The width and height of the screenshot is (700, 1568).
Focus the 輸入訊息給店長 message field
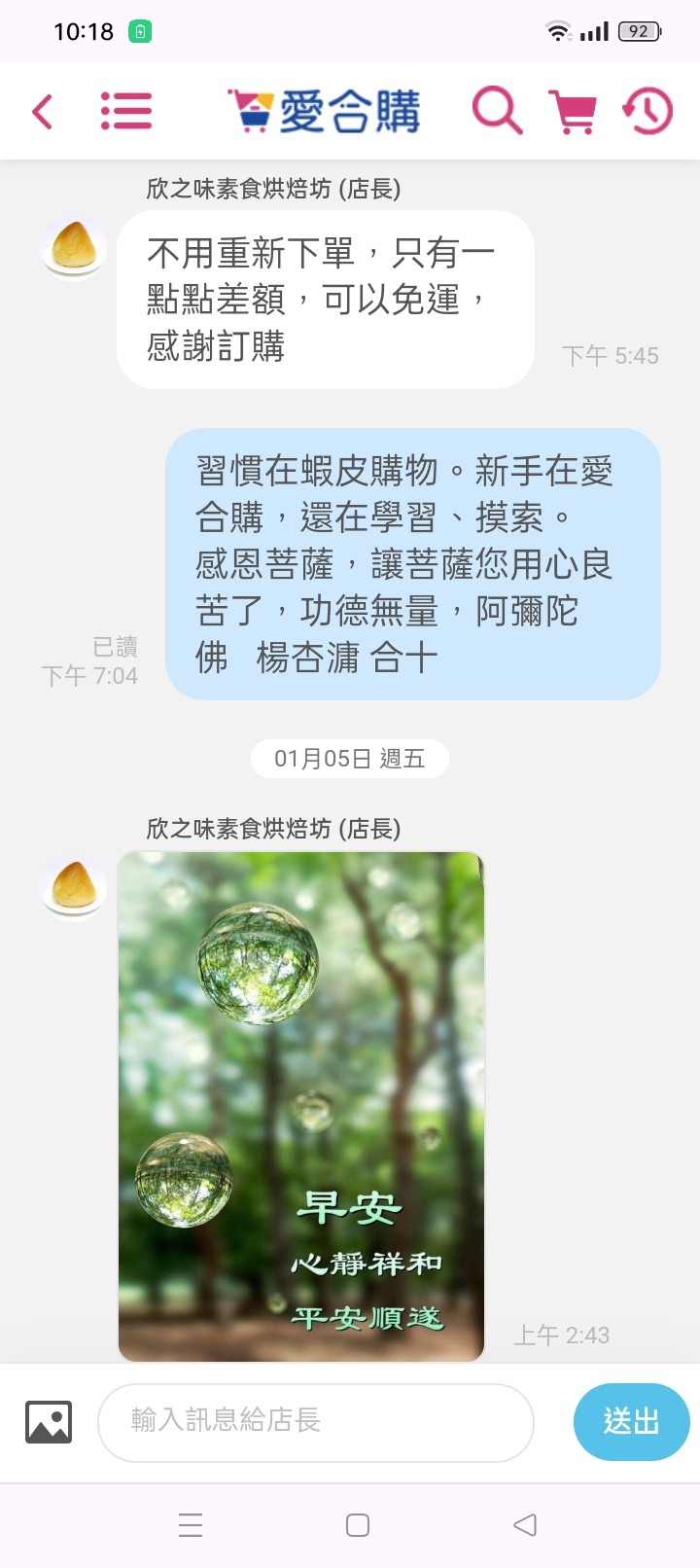[x=316, y=1422]
